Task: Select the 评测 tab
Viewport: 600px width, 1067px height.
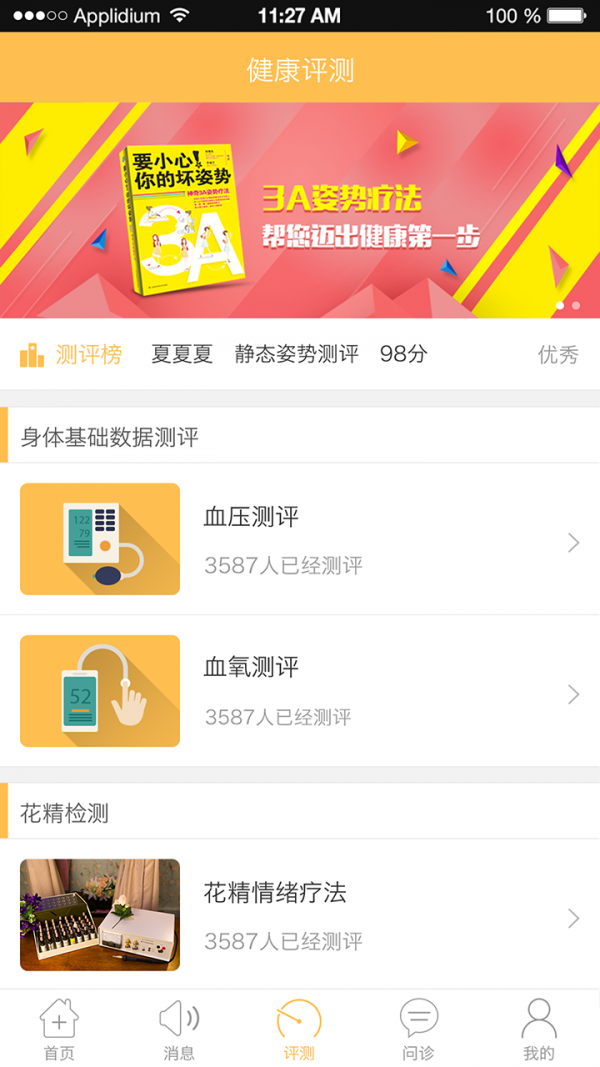Action: point(299,1028)
